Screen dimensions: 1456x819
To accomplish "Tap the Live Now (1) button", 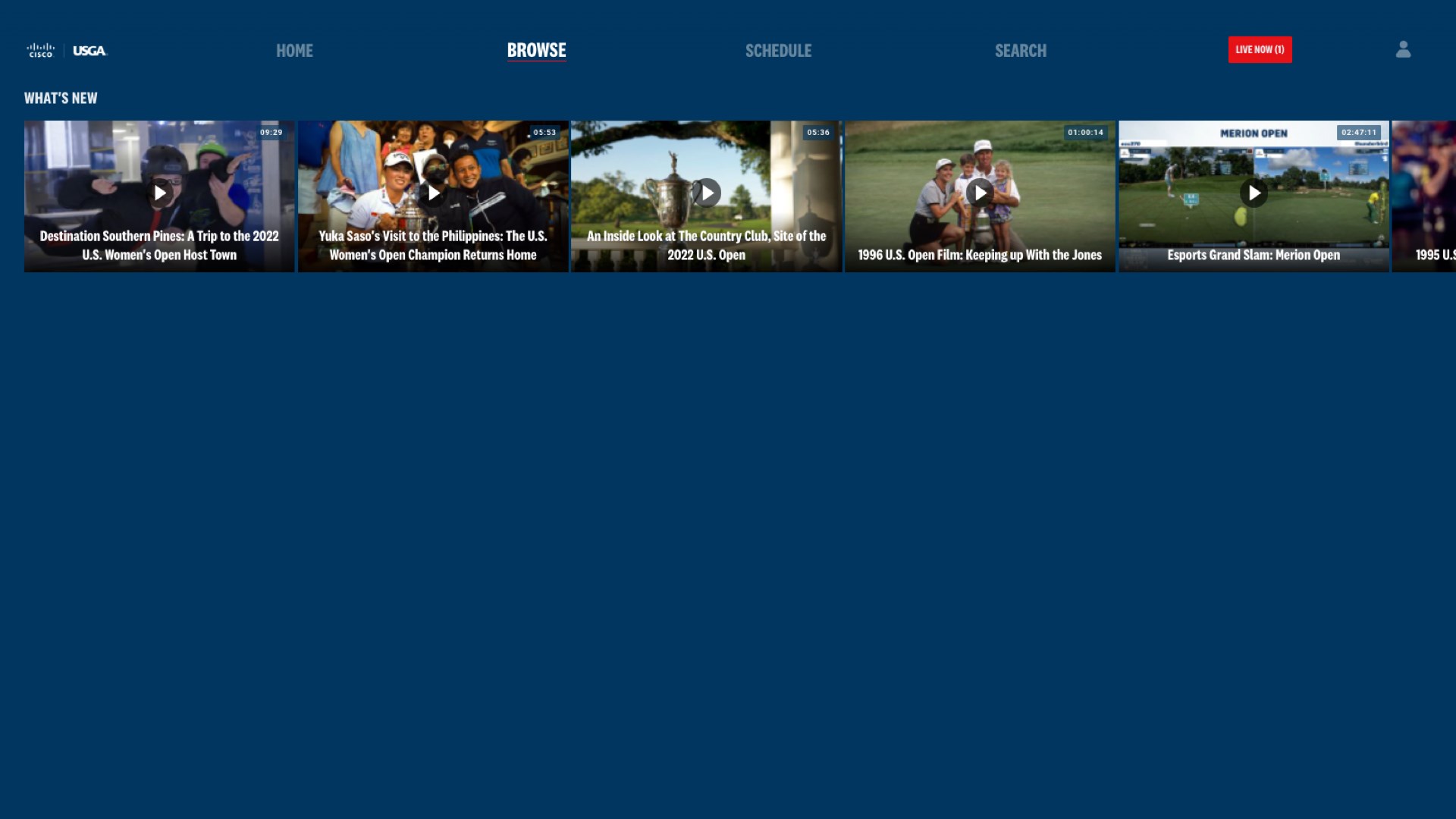I will 1260,50.
